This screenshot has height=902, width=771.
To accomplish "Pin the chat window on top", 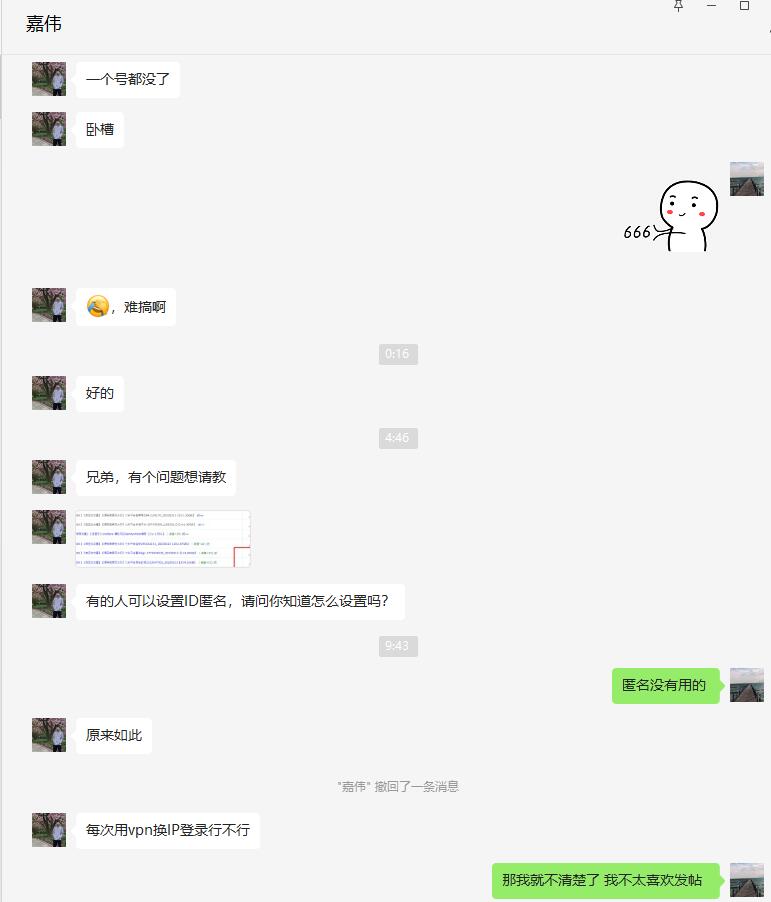I will 679,6.
